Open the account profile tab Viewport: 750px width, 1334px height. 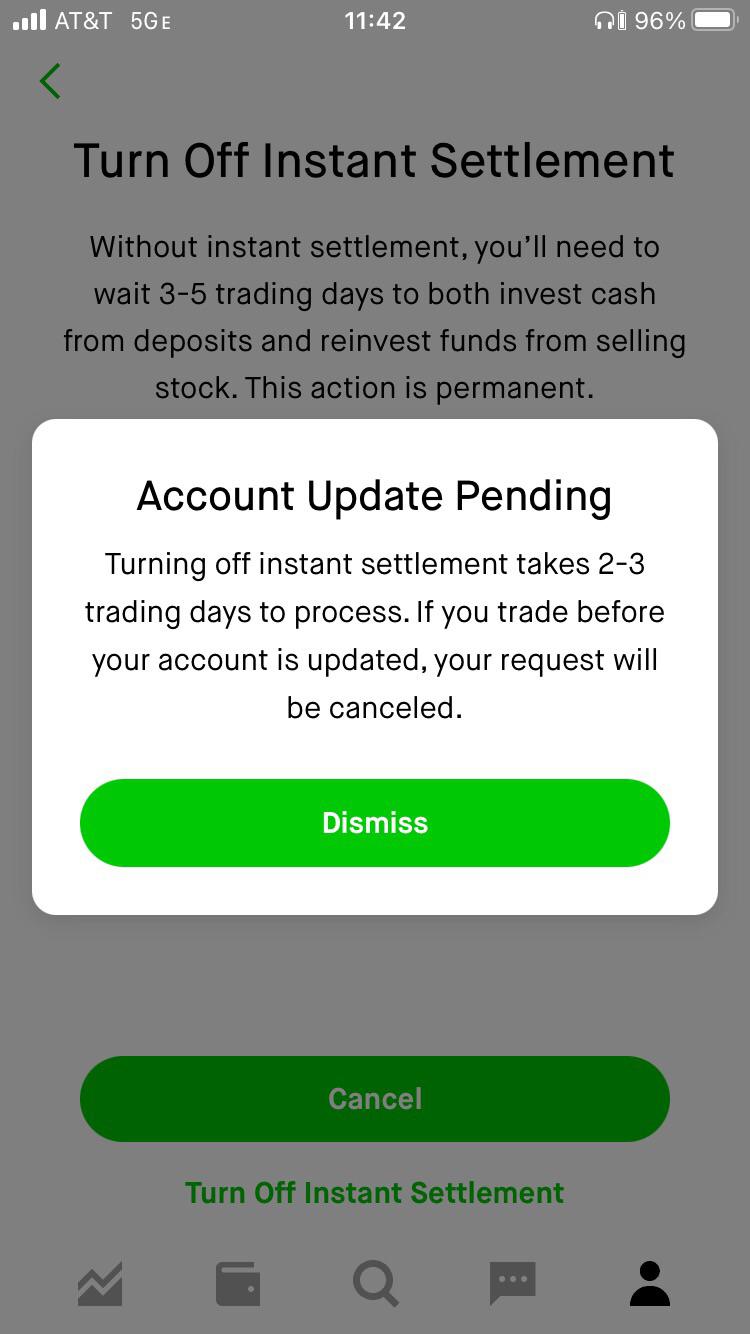[x=649, y=1283]
